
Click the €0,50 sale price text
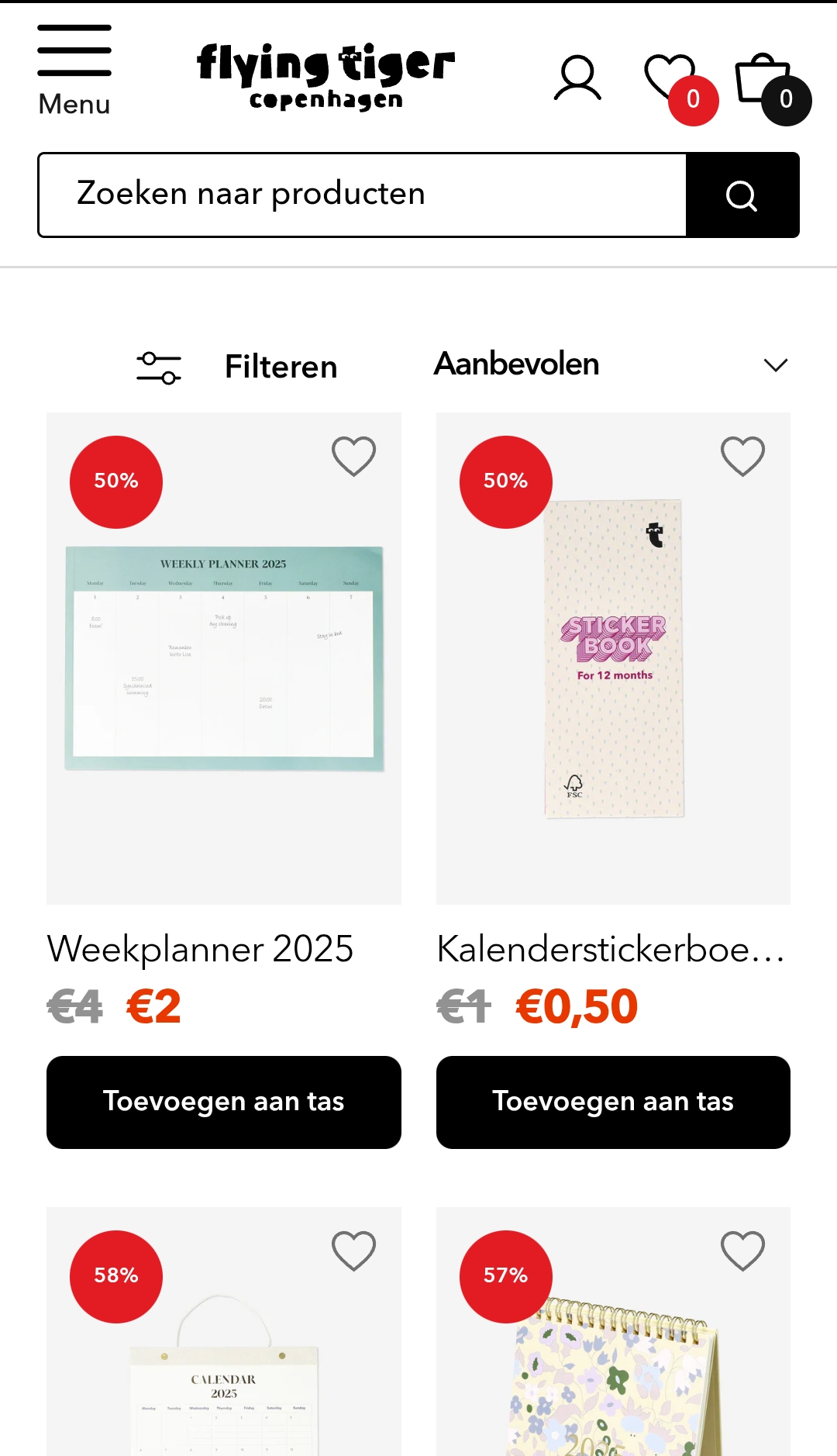(573, 1006)
